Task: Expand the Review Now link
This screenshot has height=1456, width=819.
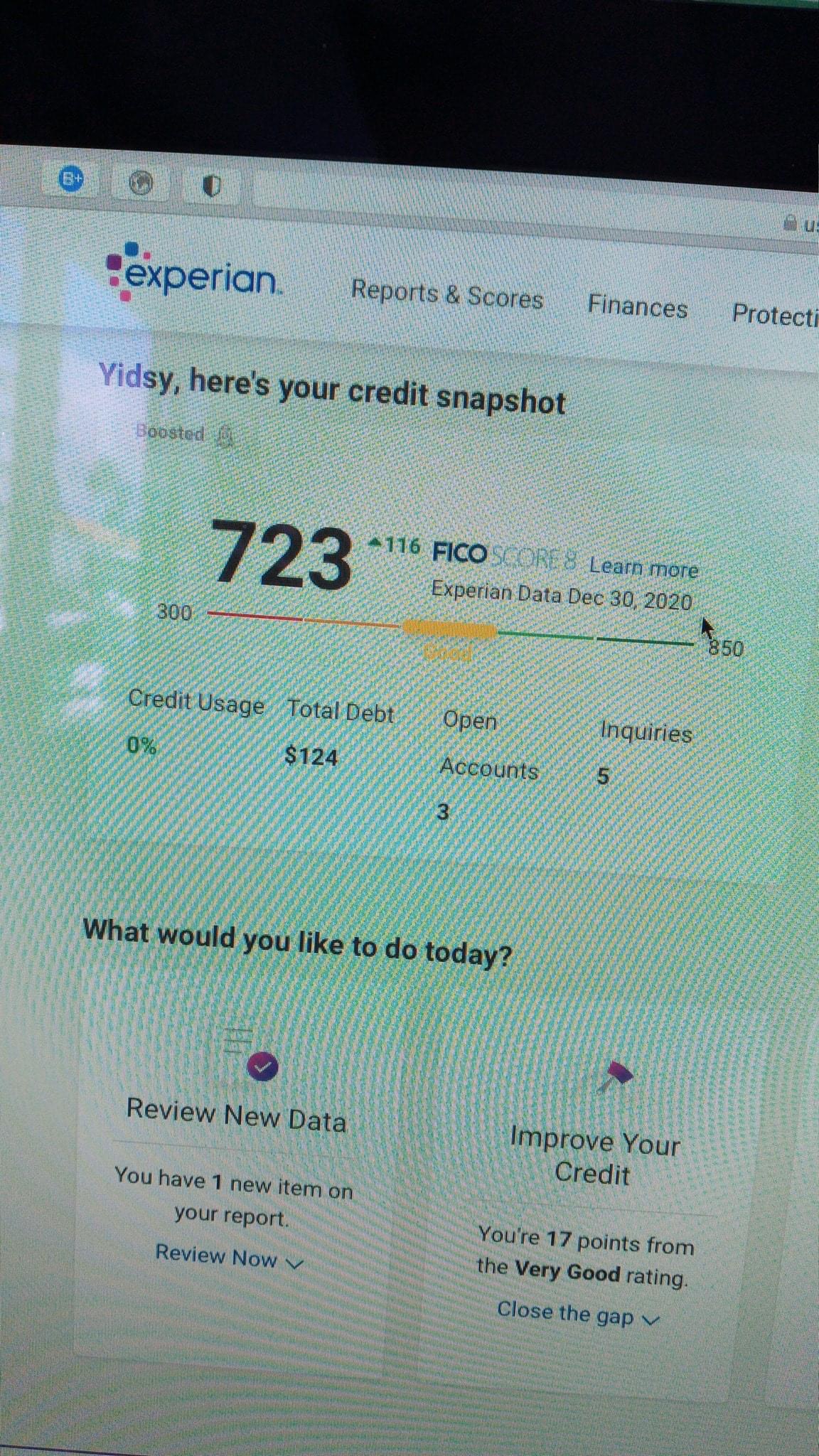Action: tap(229, 1256)
